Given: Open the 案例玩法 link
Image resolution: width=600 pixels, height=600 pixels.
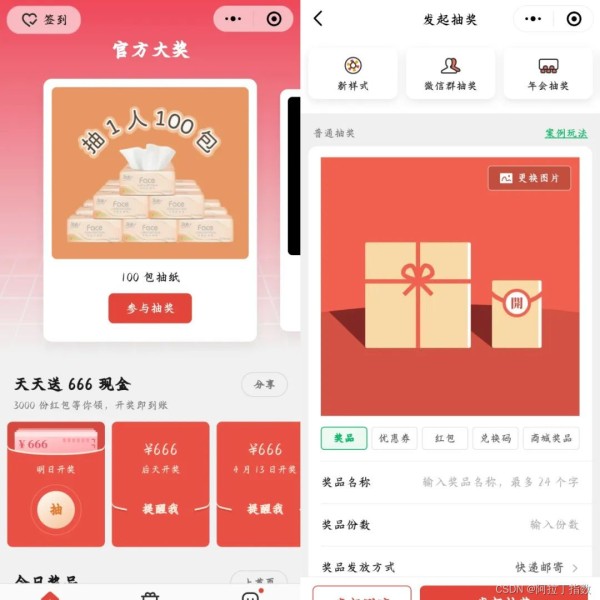Looking at the screenshot, I should click(566, 133).
